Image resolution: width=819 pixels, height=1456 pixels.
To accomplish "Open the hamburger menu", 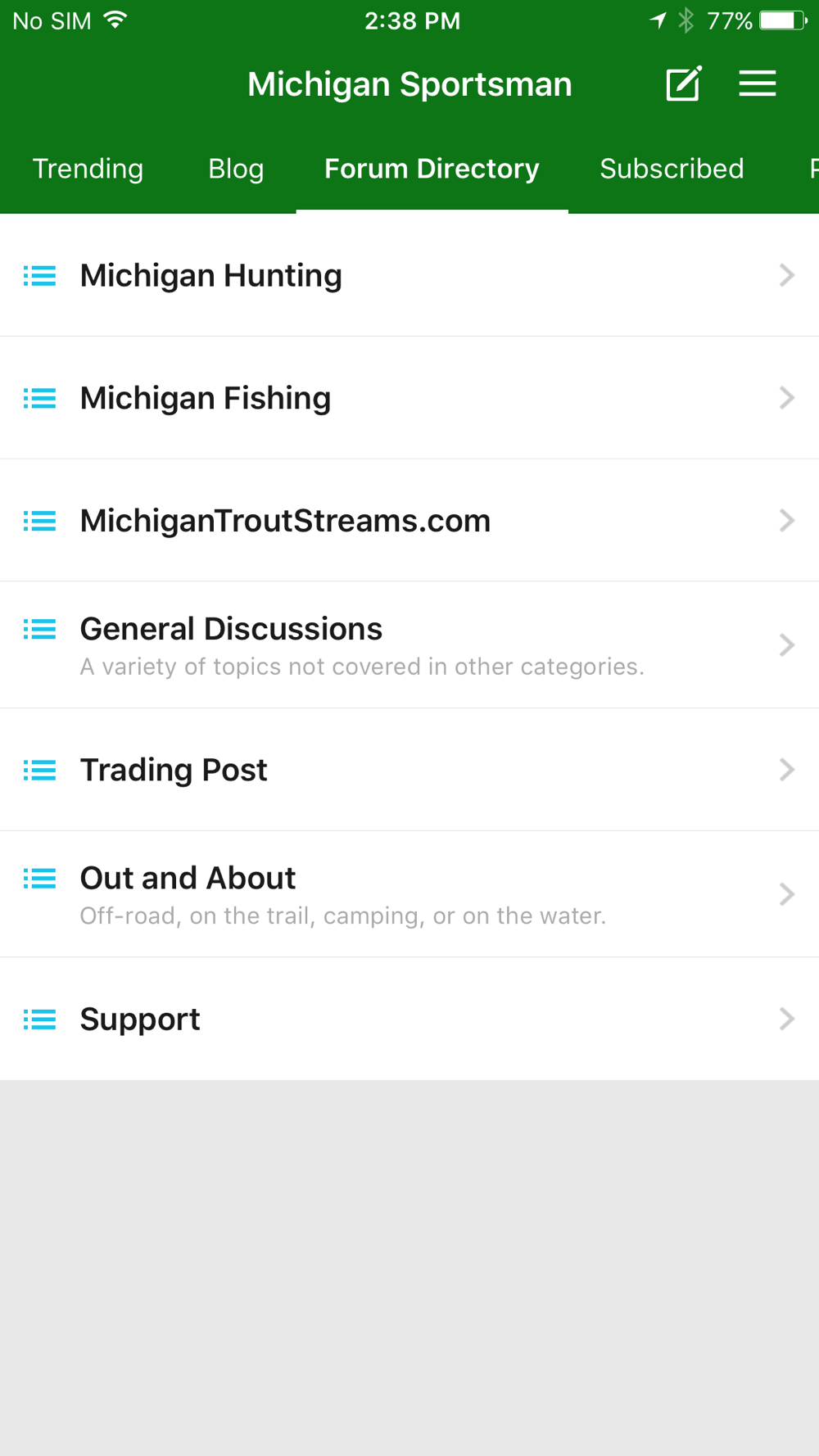I will (x=758, y=84).
